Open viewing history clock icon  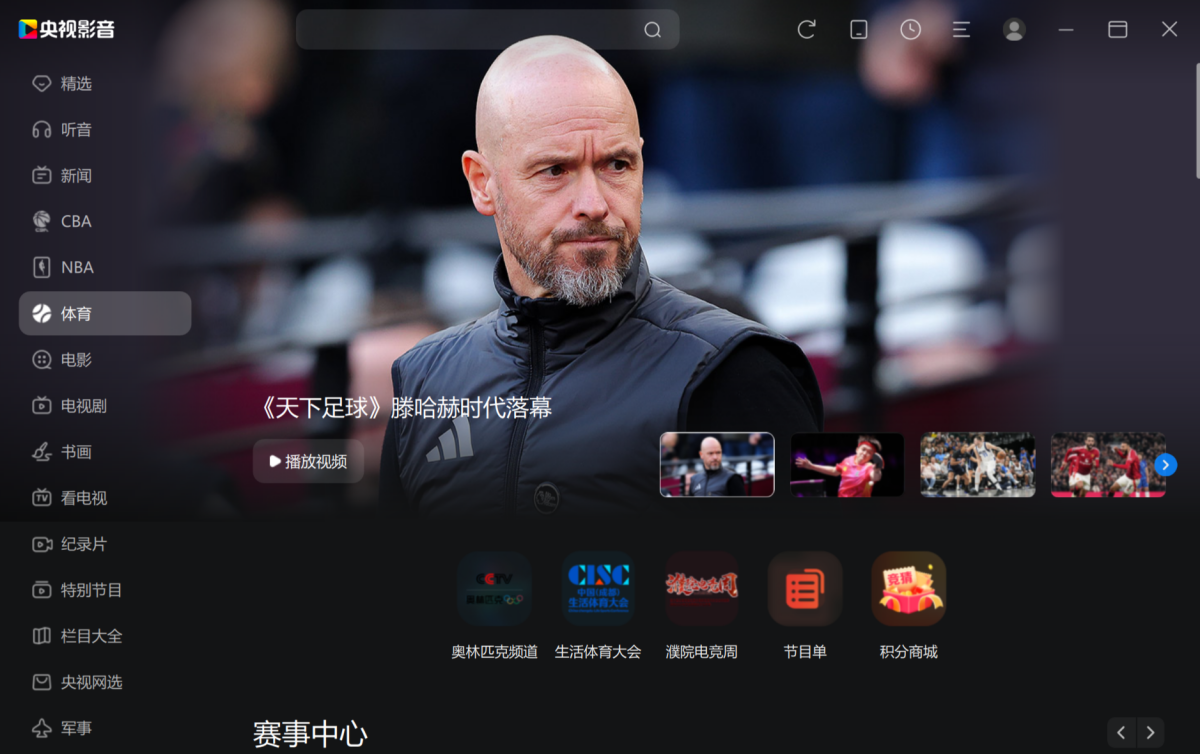[x=910, y=30]
